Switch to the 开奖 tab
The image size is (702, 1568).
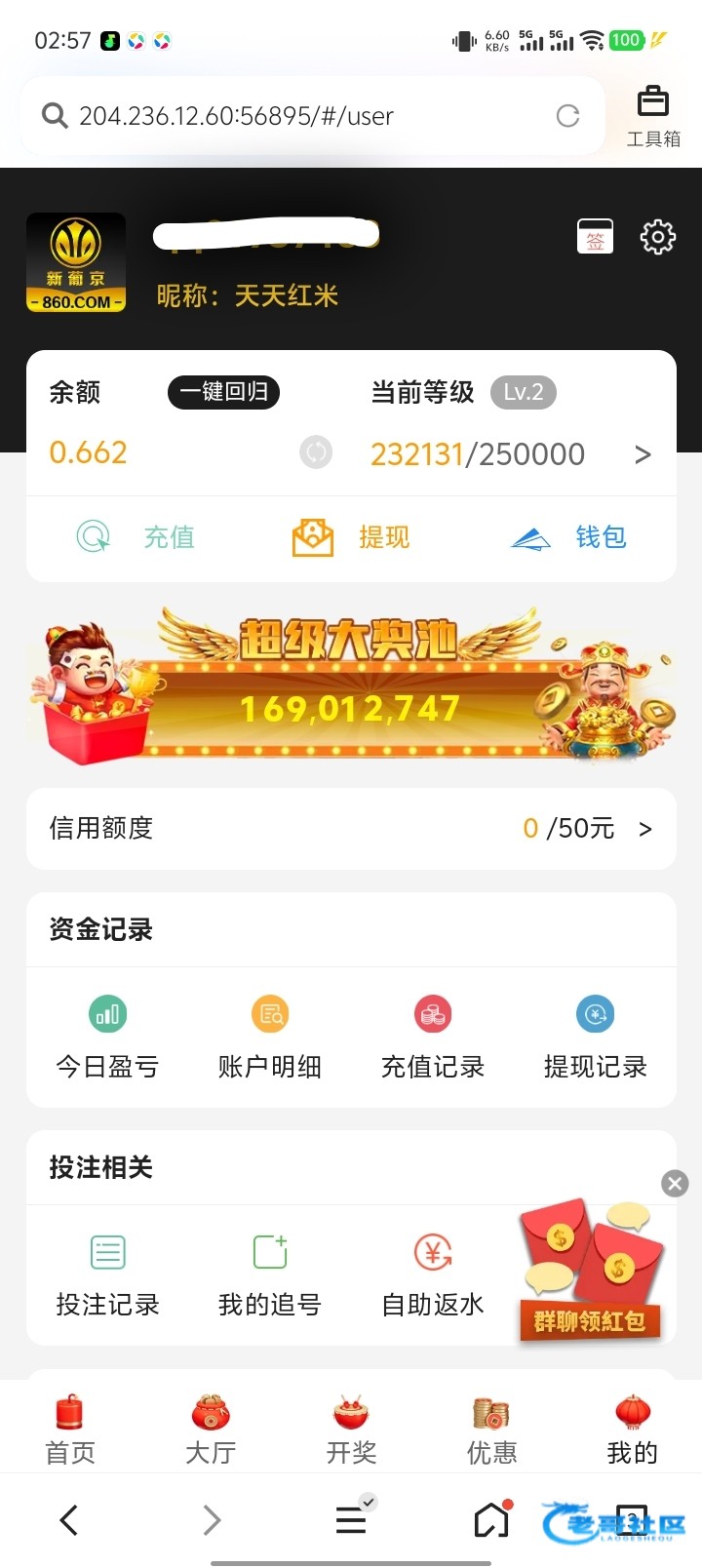[351, 1431]
